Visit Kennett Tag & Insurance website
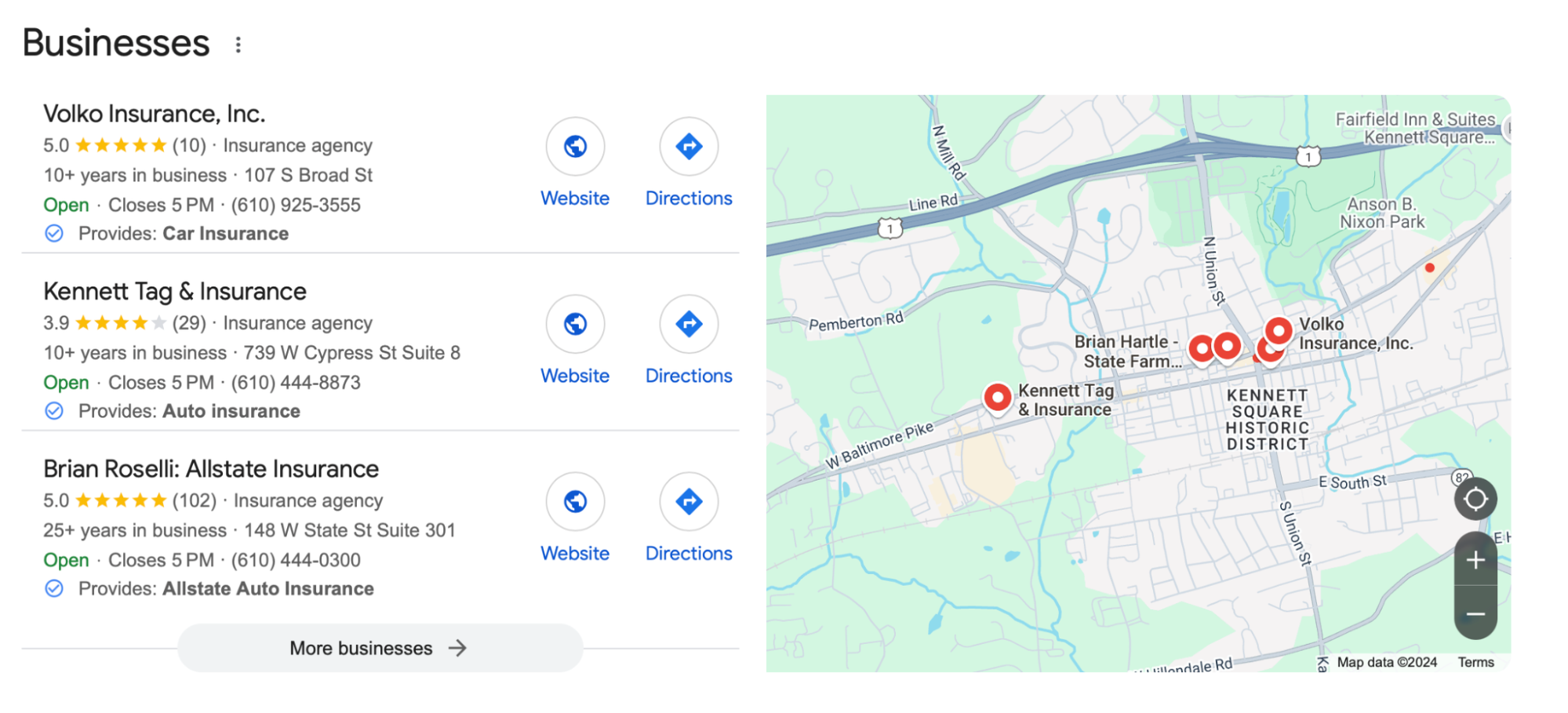This screenshot has height=713, width=1568. click(x=575, y=324)
